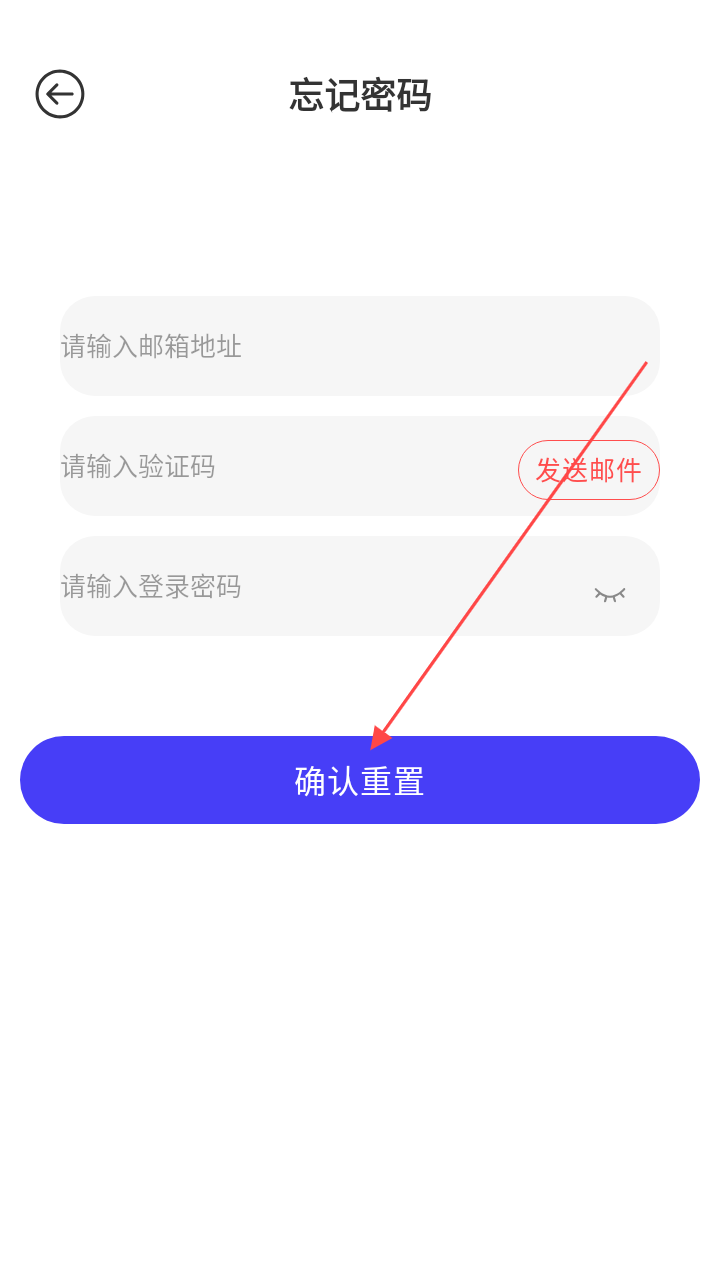Tap the verification code input field

point(280,466)
